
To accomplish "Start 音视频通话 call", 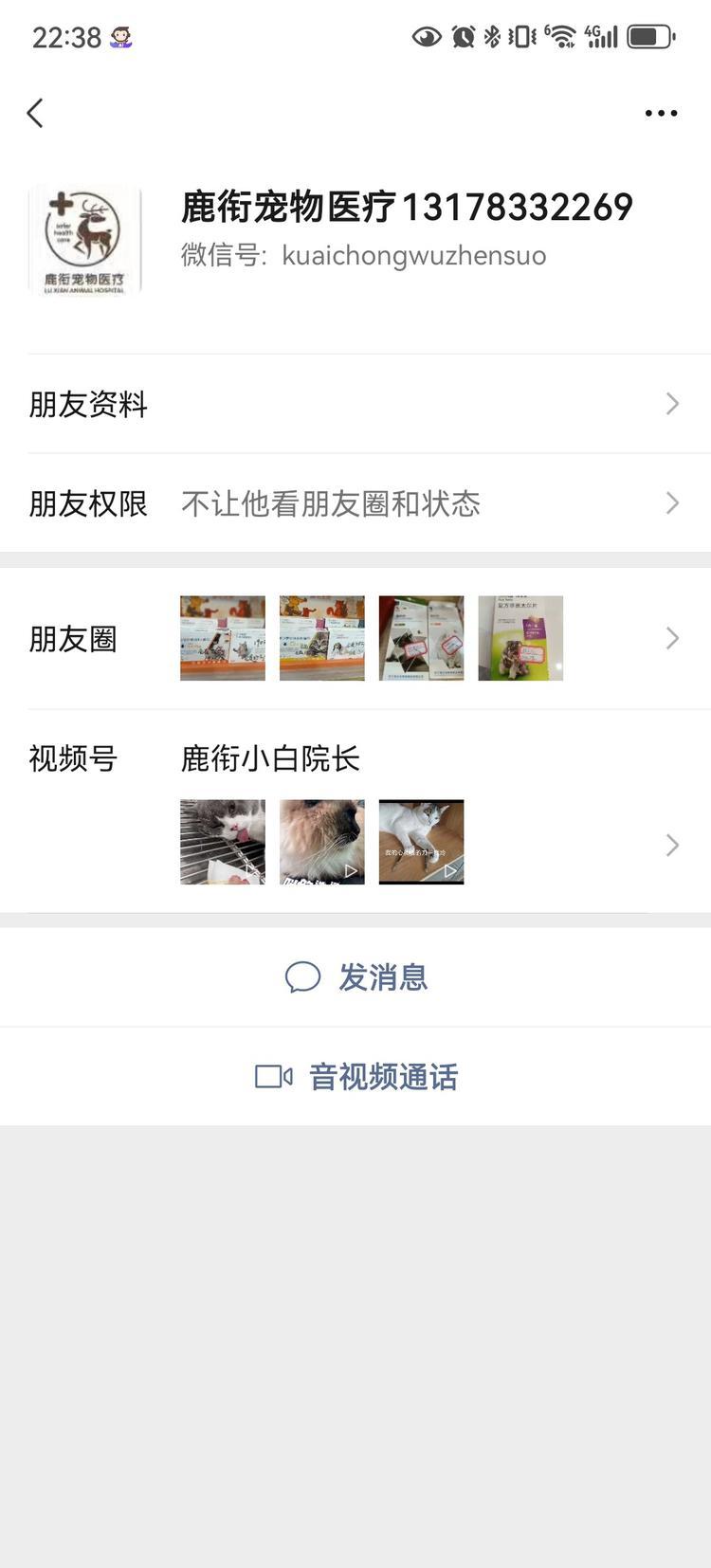I will (356, 1077).
